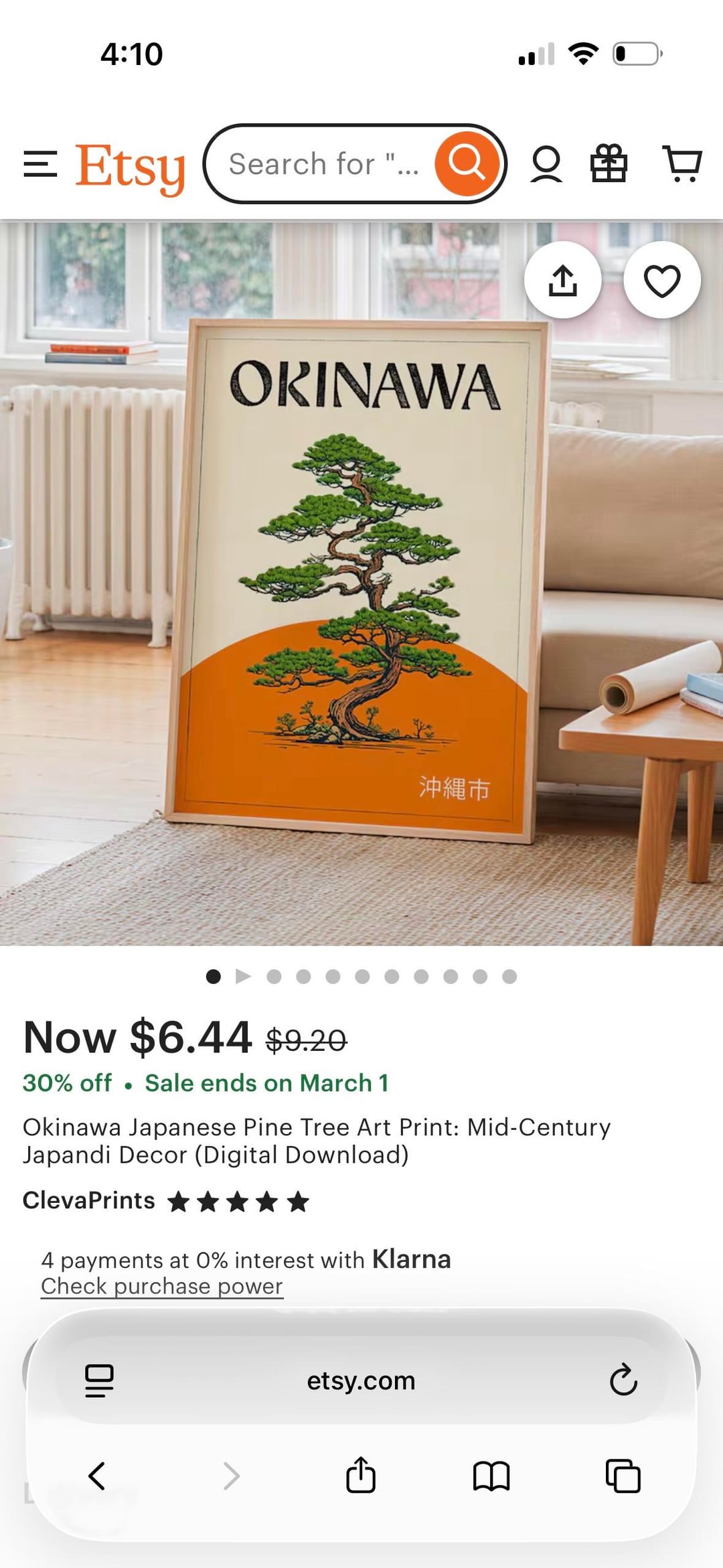The width and height of the screenshot is (723, 1568).
Task: Go to the Etsy homepage logo
Action: click(x=130, y=166)
